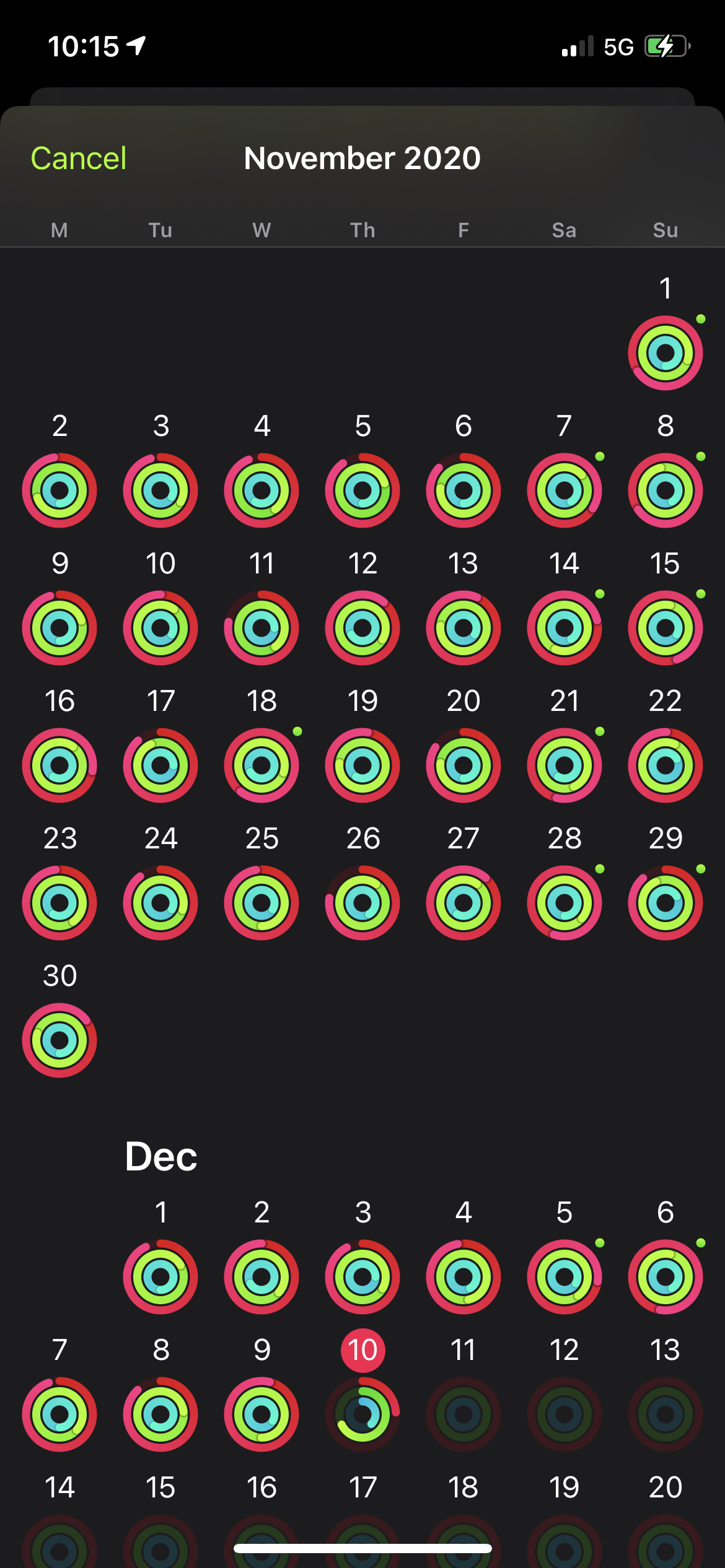Image resolution: width=725 pixels, height=1568 pixels.
Task: View December 9 activity rings
Action: click(x=261, y=1414)
